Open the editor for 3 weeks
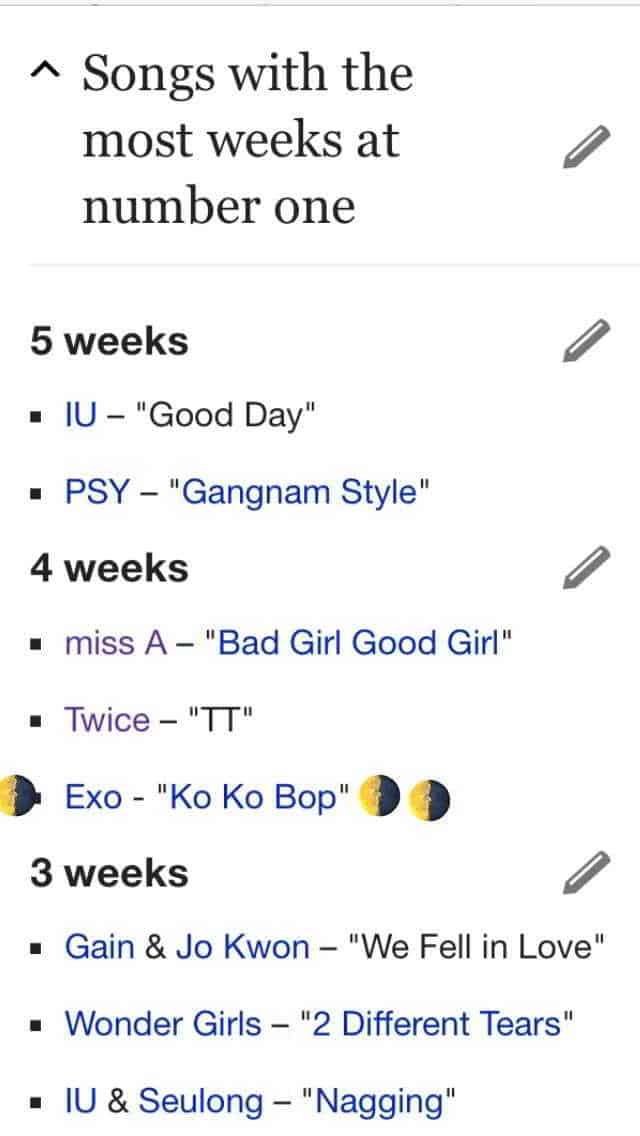640x1136 pixels. tap(586, 872)
